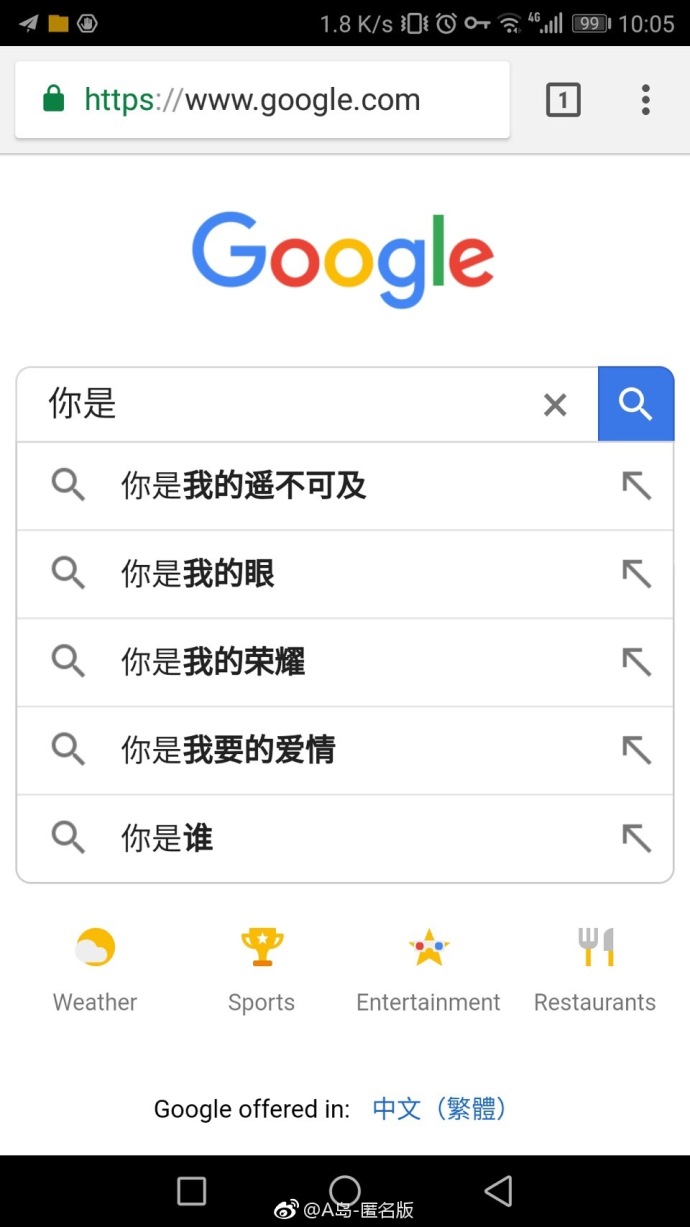Go back with the system back button
The height and width of the screenshot is (1227, 690).
click(498, 1190)
